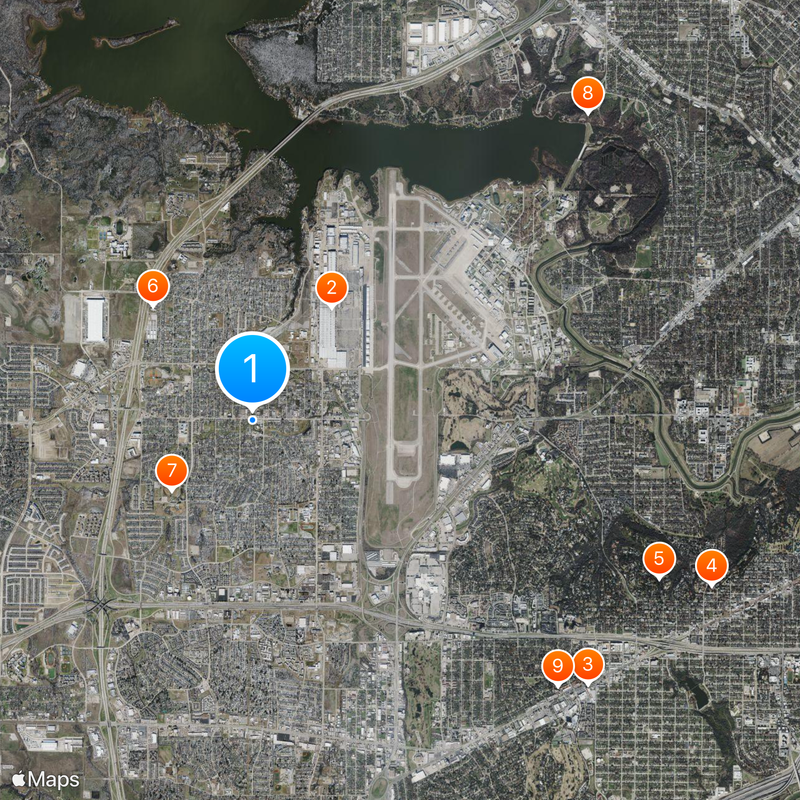Tap map pin number 2
800x800 pixels.
coord(331,288)
